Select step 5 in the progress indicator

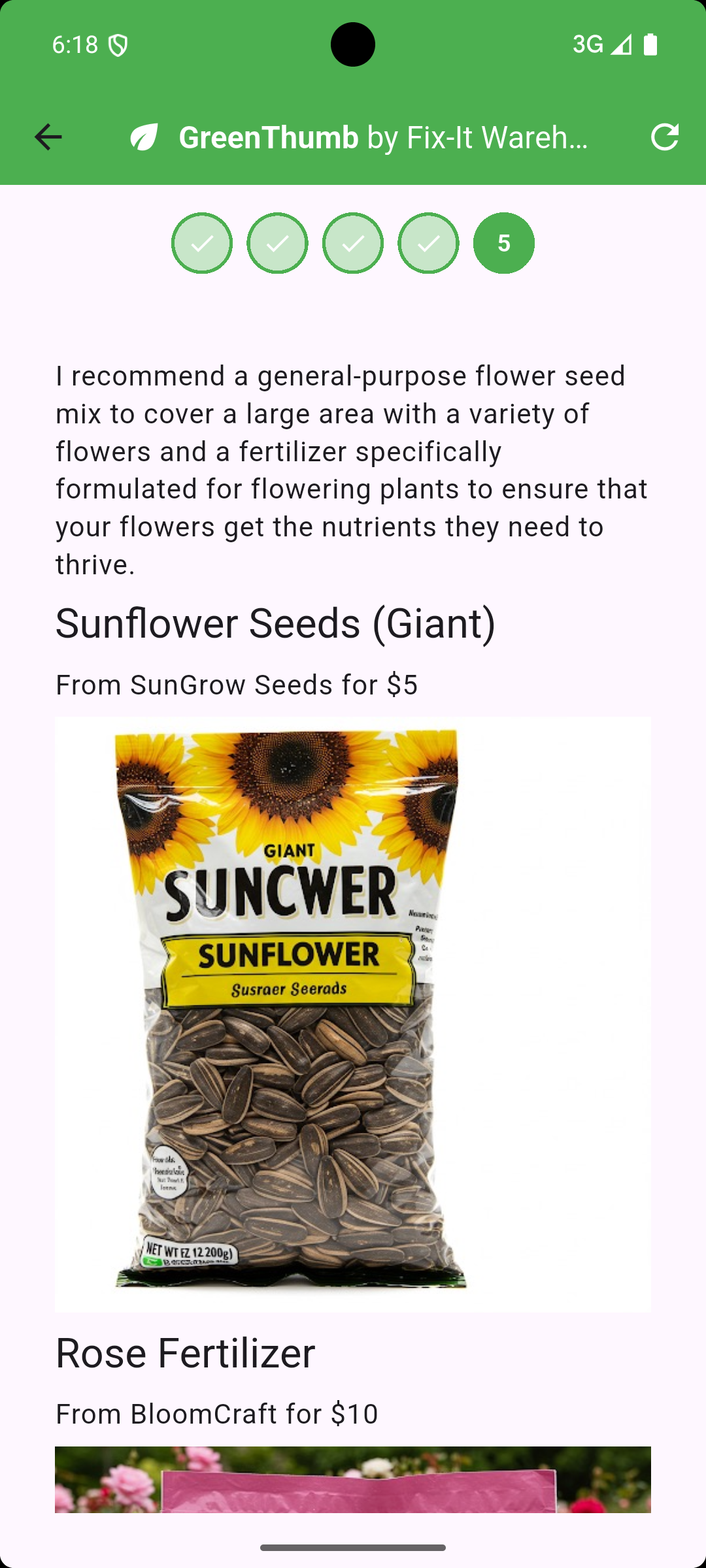[504, 243]
